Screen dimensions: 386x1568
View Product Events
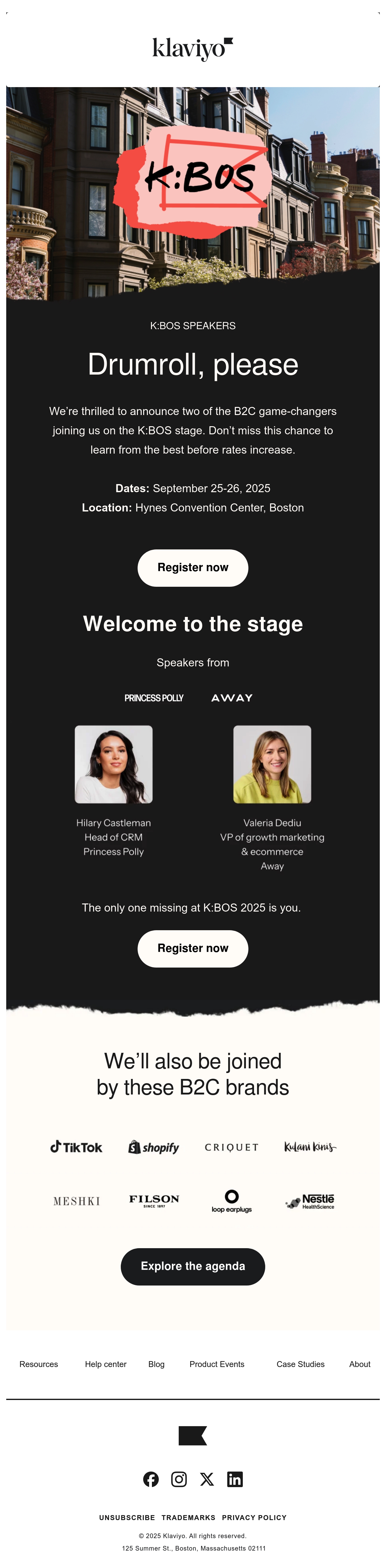click(217, 1364)
